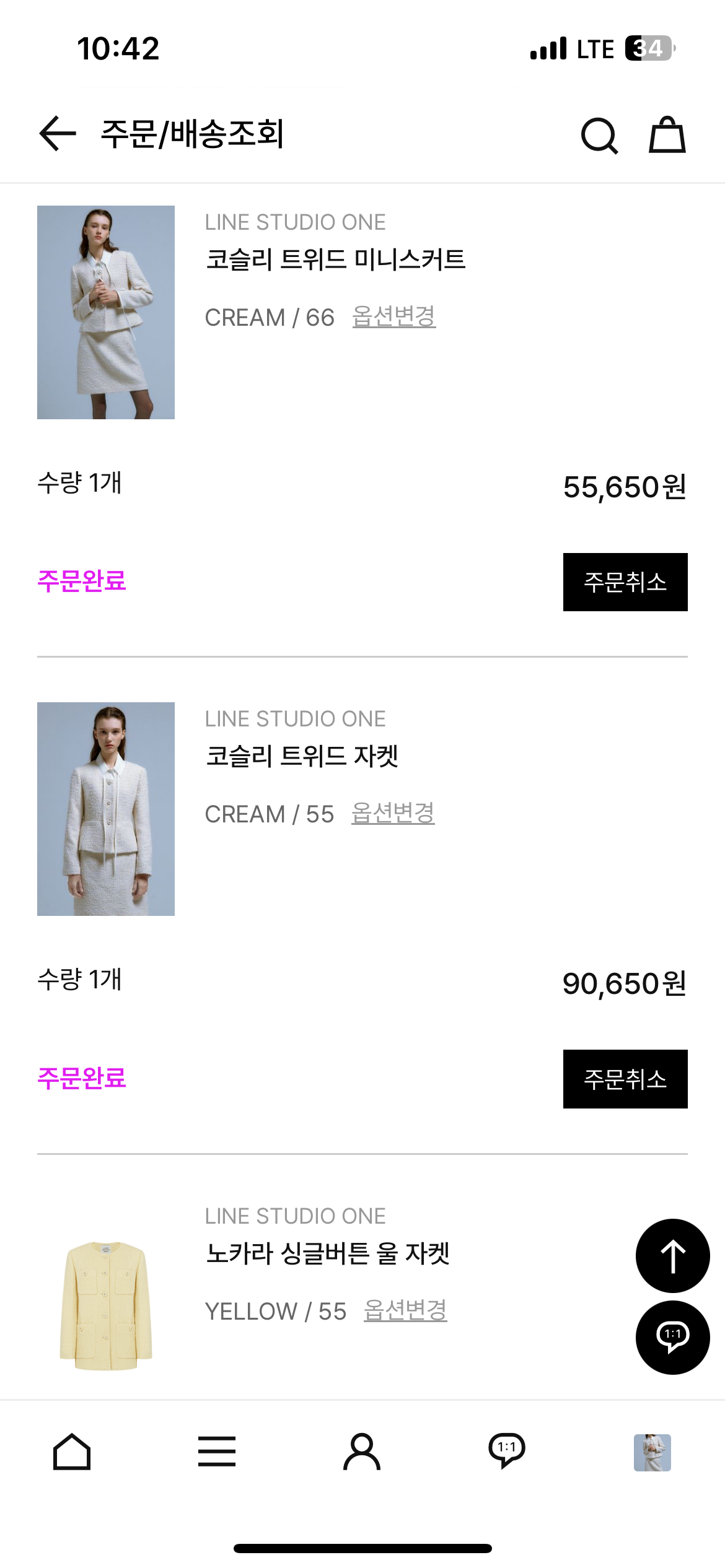Change option for YELLOW / 55 jacket
This screenshot has height=1568, width=725.
405,1310
